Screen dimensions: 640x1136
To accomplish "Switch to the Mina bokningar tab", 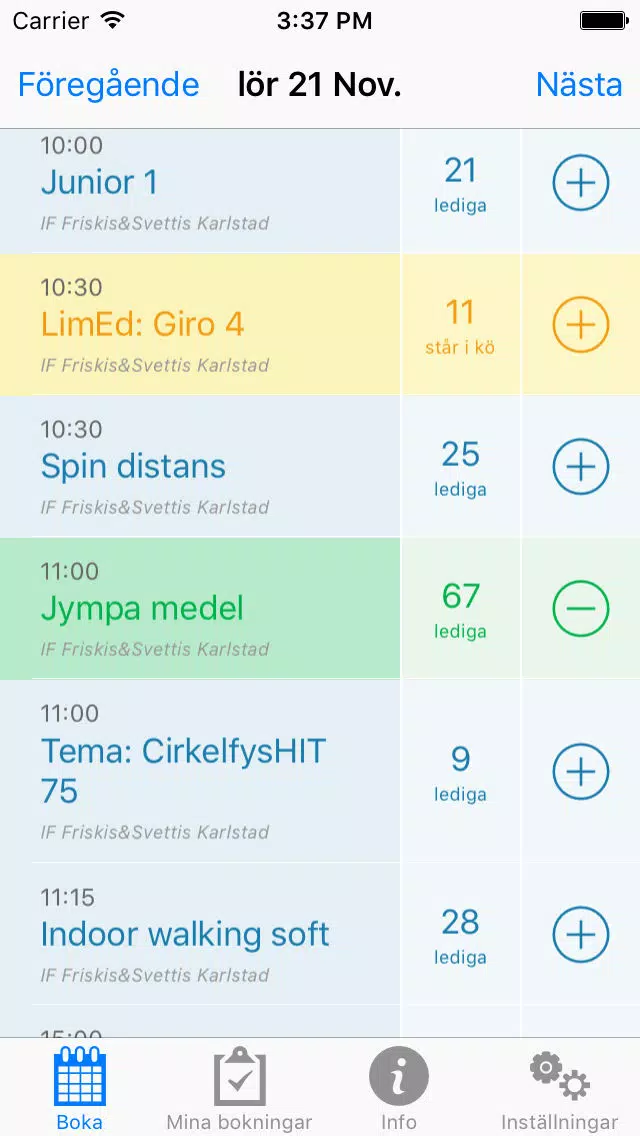I will pos(239,1089).
